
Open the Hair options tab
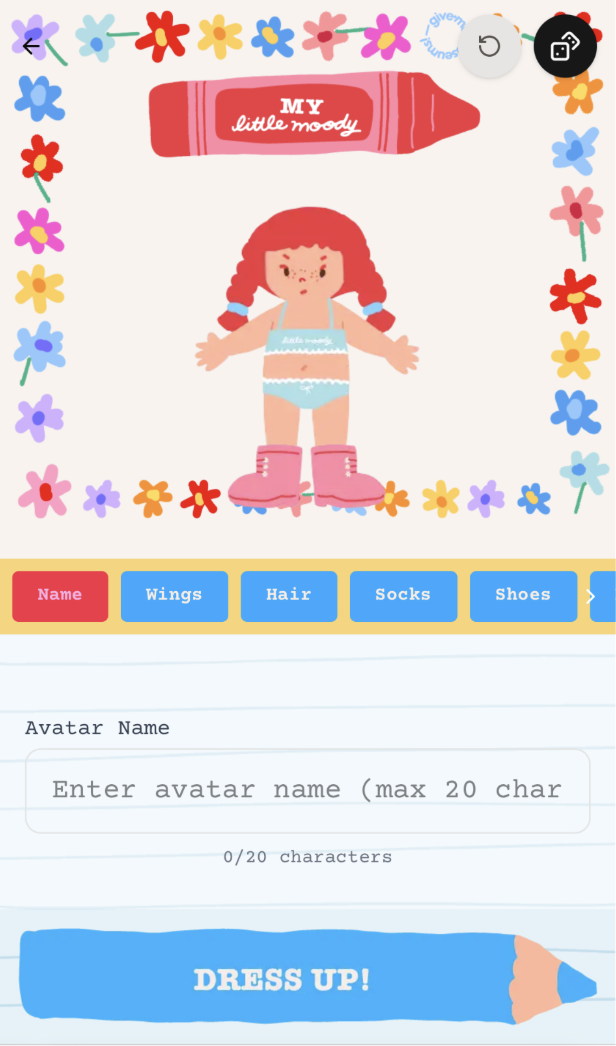coord(289,596)
